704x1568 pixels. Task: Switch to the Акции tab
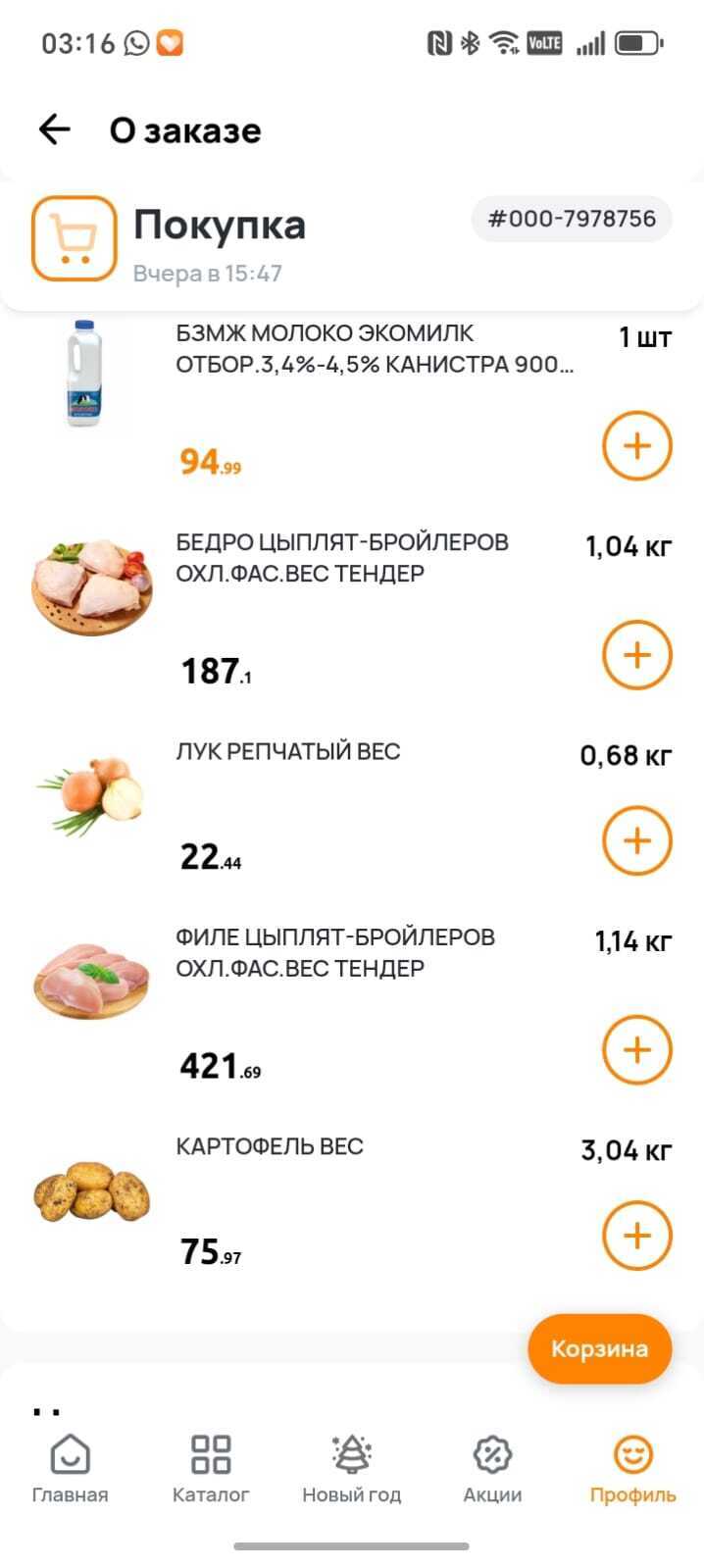492,1468
